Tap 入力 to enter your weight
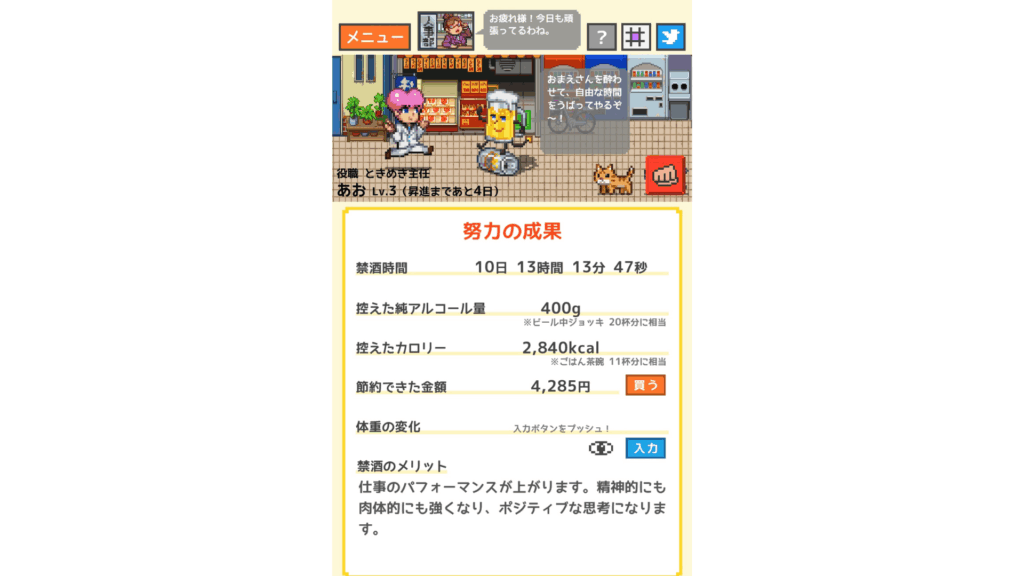Screen dimensions: 1024x576 (646, 448)
